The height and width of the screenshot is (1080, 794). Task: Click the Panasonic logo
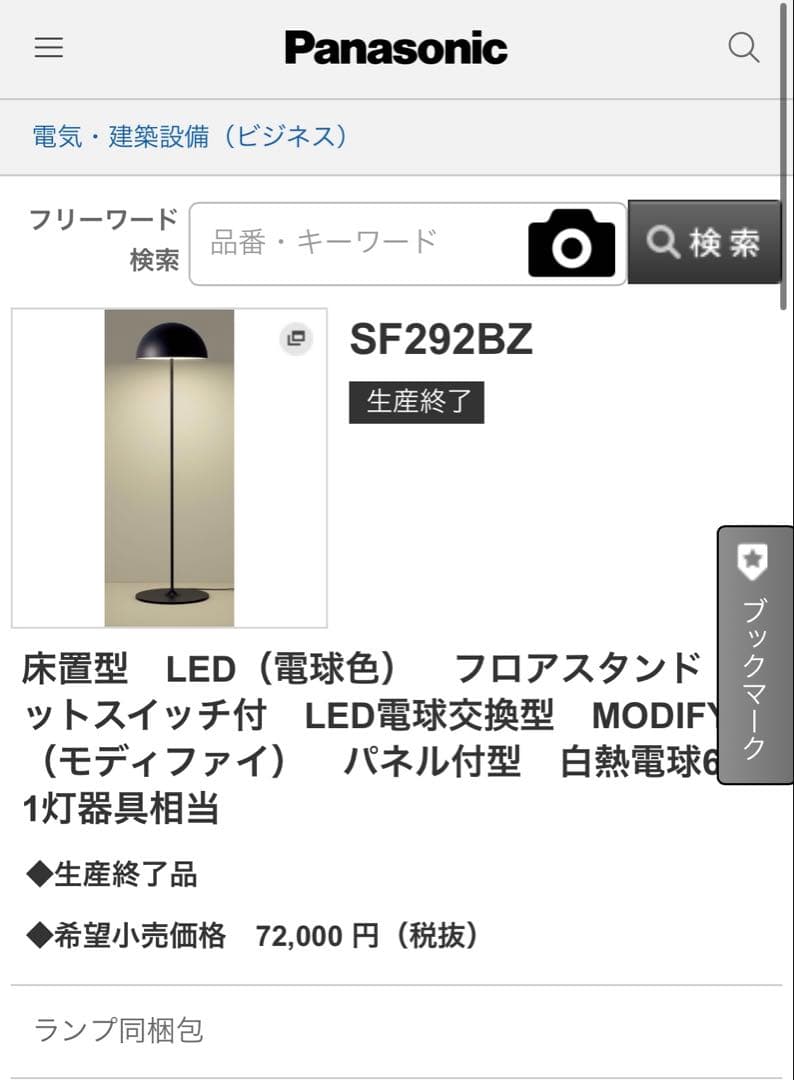pos(397,46)
